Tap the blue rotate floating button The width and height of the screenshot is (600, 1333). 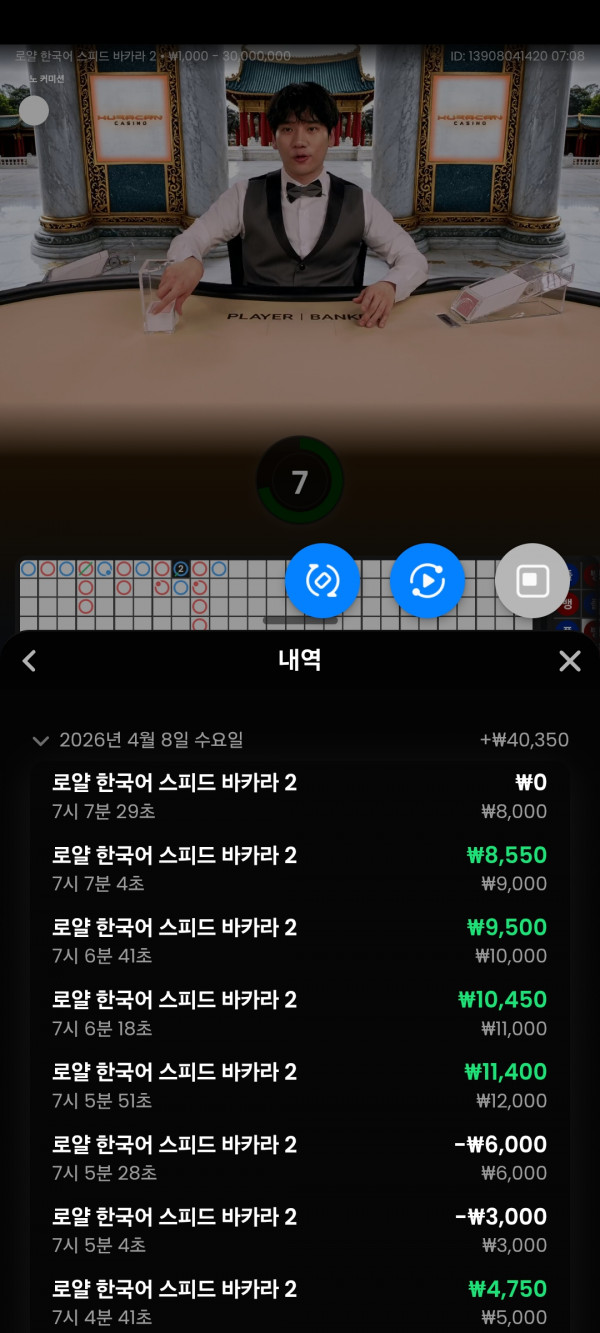(322, 581)
